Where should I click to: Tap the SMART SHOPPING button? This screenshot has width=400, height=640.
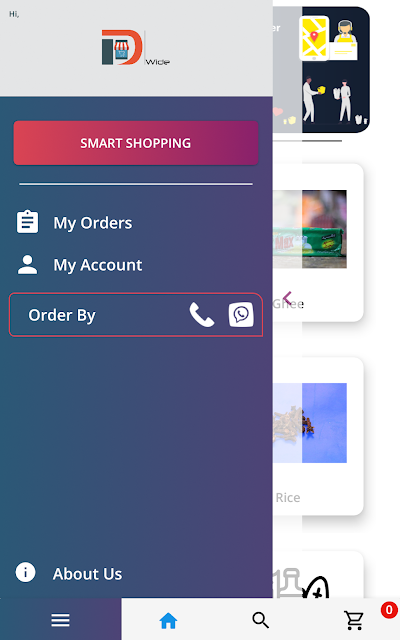[x=136, y=143]
